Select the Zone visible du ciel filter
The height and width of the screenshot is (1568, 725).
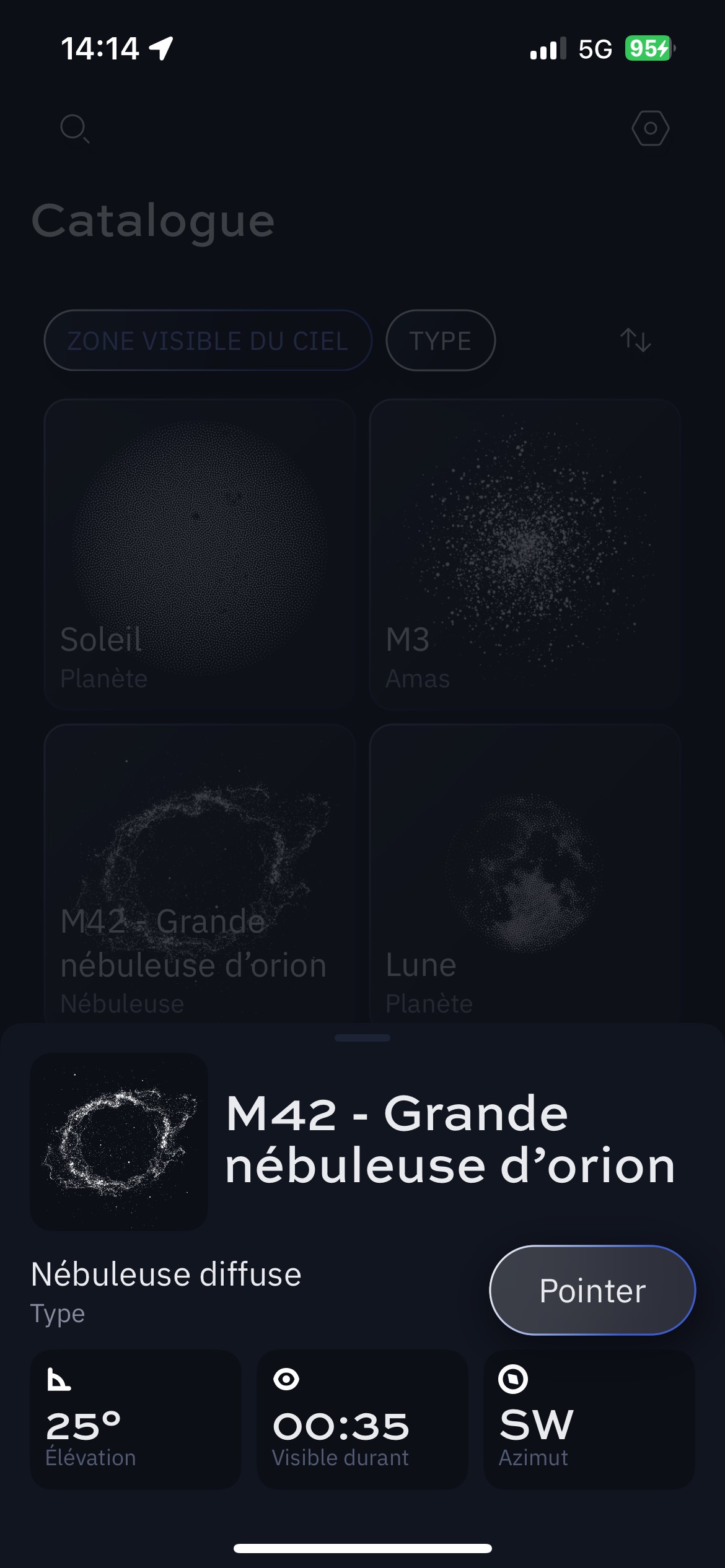pos(208,341)
